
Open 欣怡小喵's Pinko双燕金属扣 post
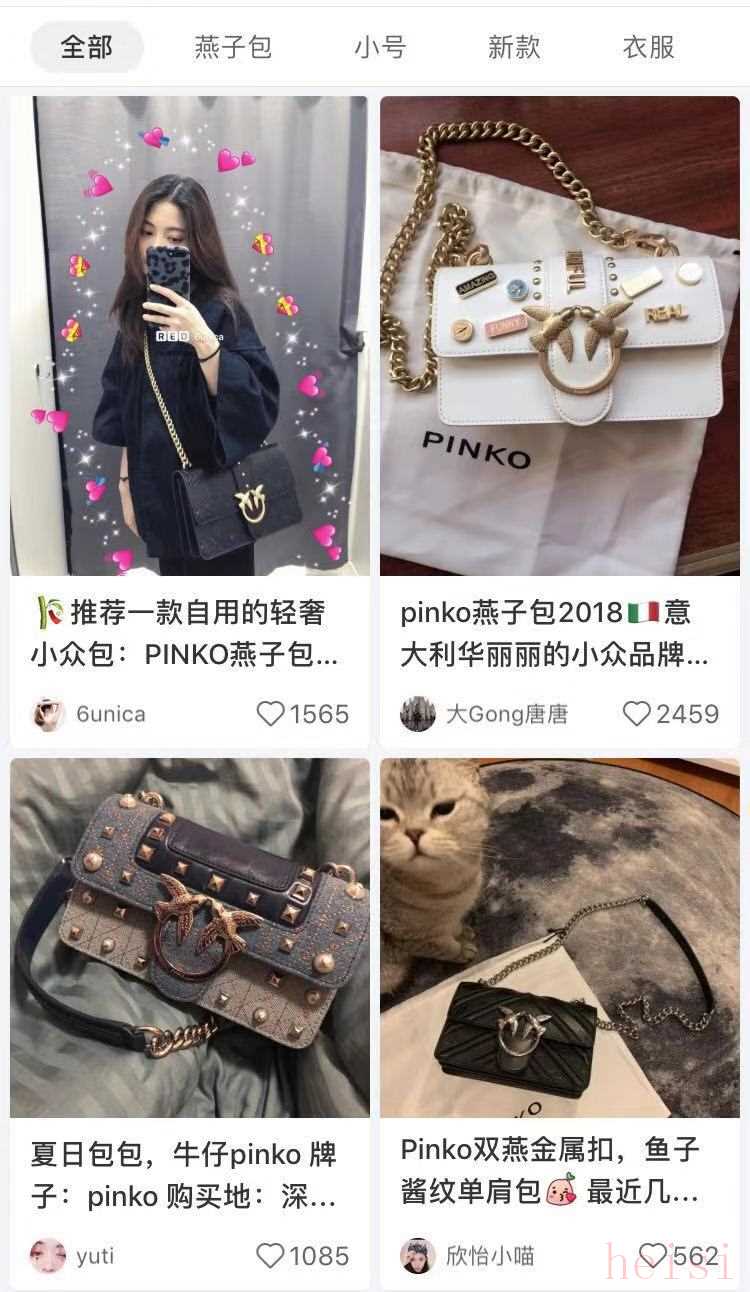pos(560,937)
